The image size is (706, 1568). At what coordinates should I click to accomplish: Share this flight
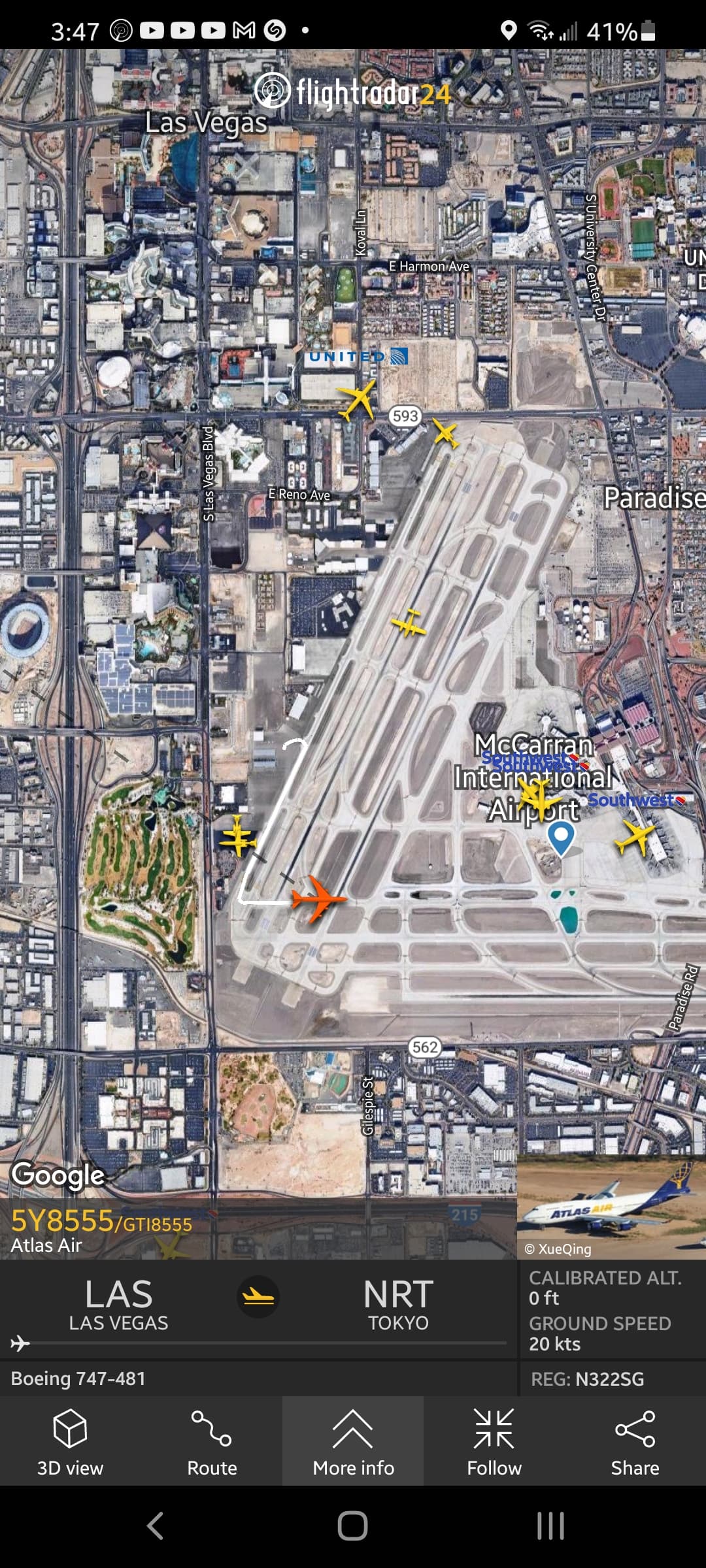pyautogui.click(x=635, y=1443)
